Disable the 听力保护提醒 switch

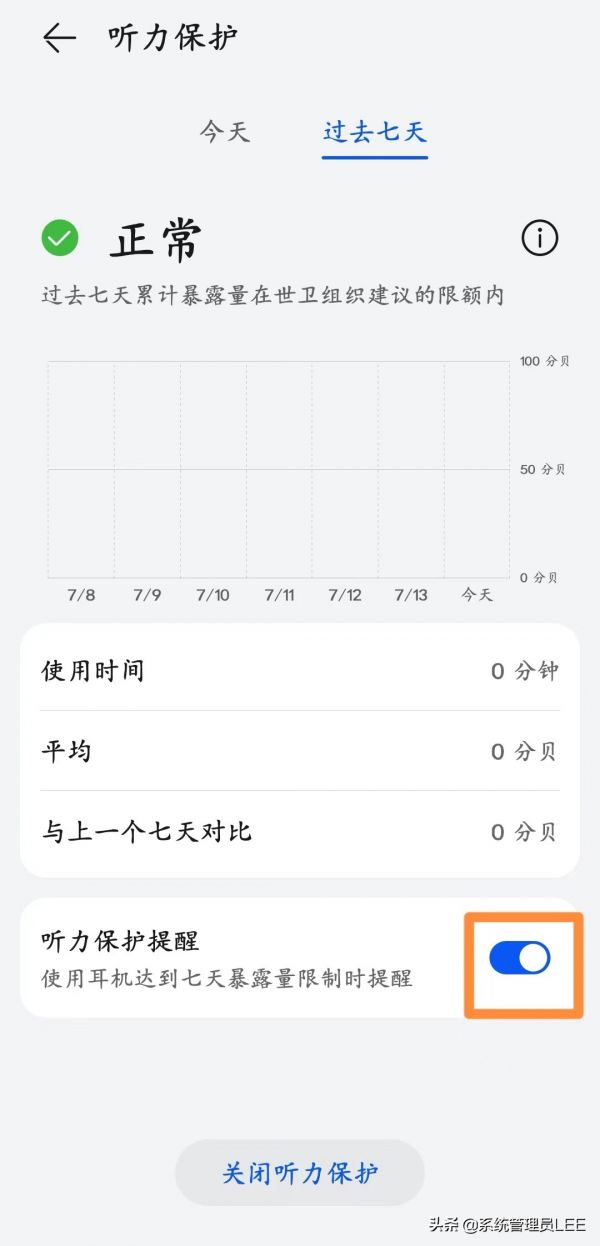coord(520,958)
